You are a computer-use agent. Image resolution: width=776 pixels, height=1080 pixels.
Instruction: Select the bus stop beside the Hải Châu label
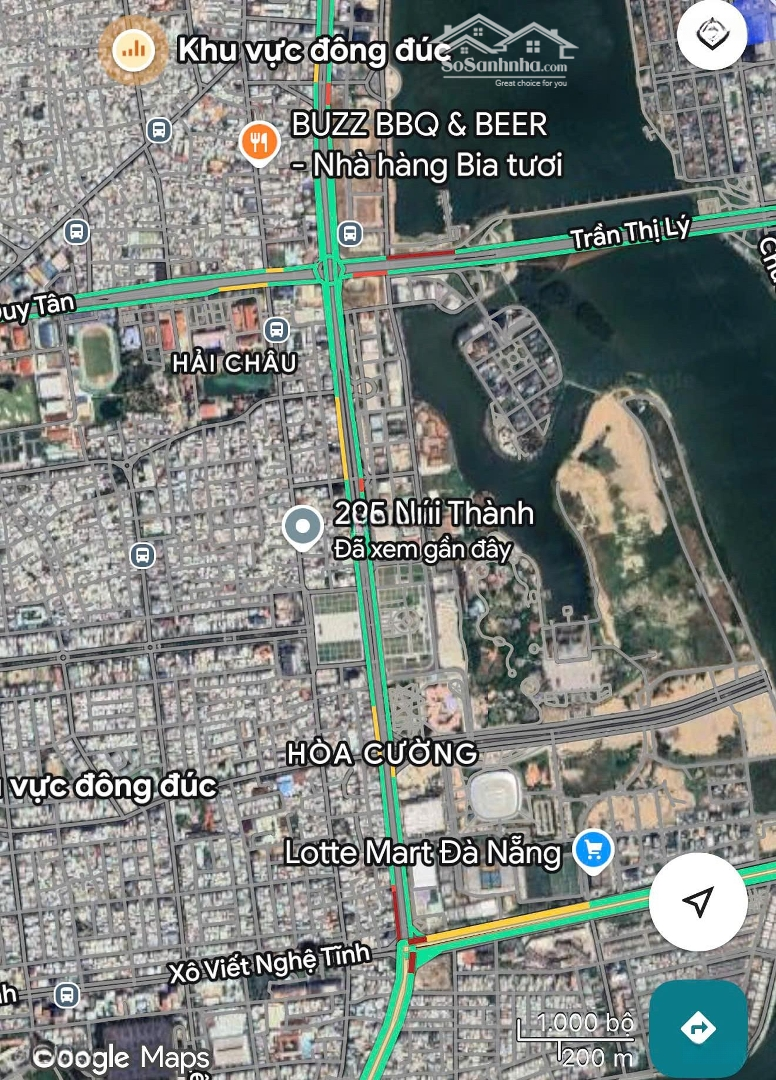pyautogui.click(x=276, y=329)
